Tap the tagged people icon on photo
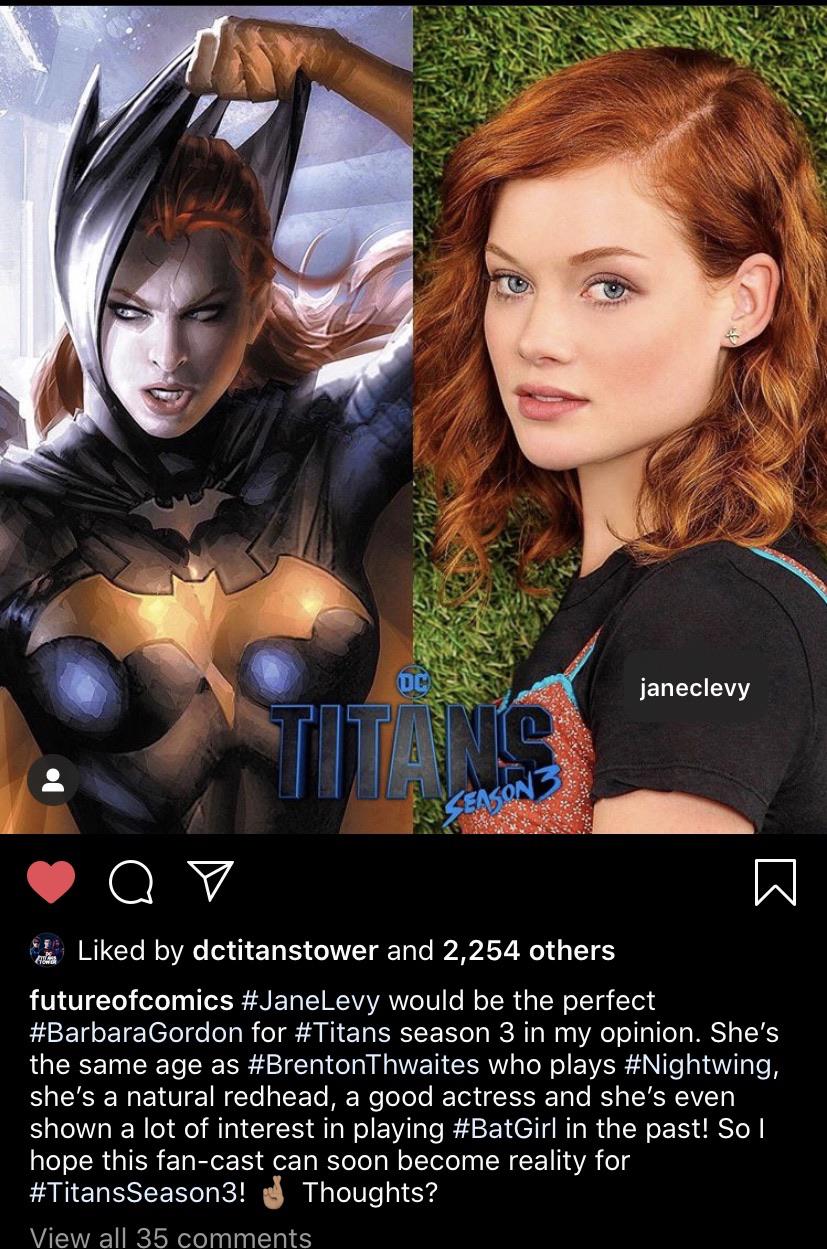 (53, 780)
